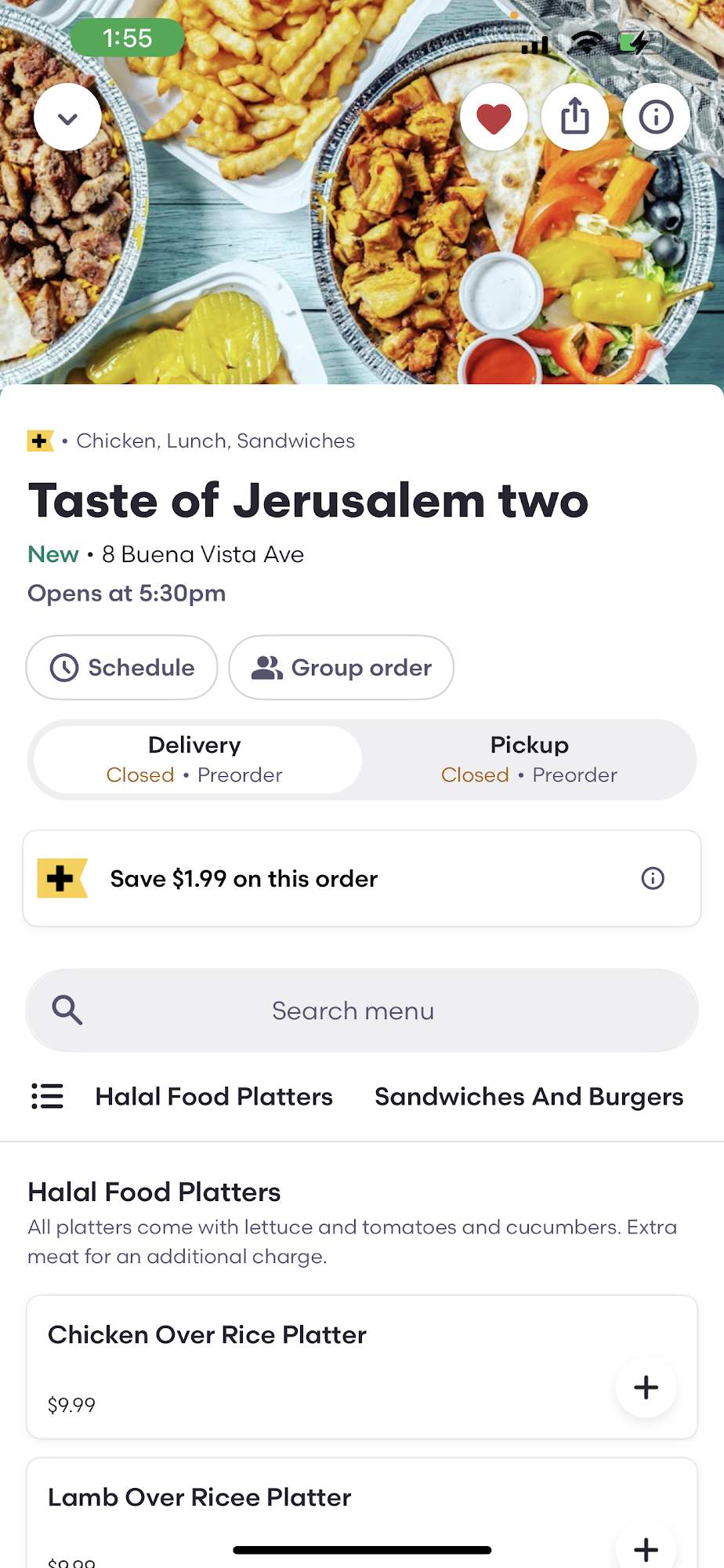The width and height of the screenshot is (724, 1568).
Task: Add Chicken Over Rice Platter to order
Action: [646, 1387]
